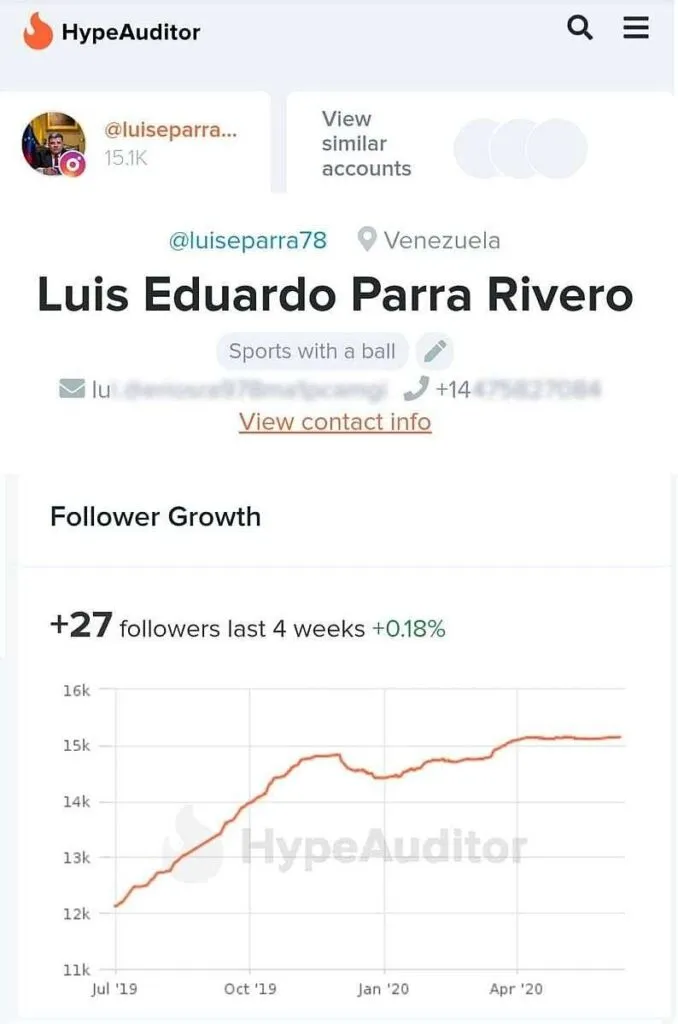Open the HypeAuditor home logo

(111, 32)
